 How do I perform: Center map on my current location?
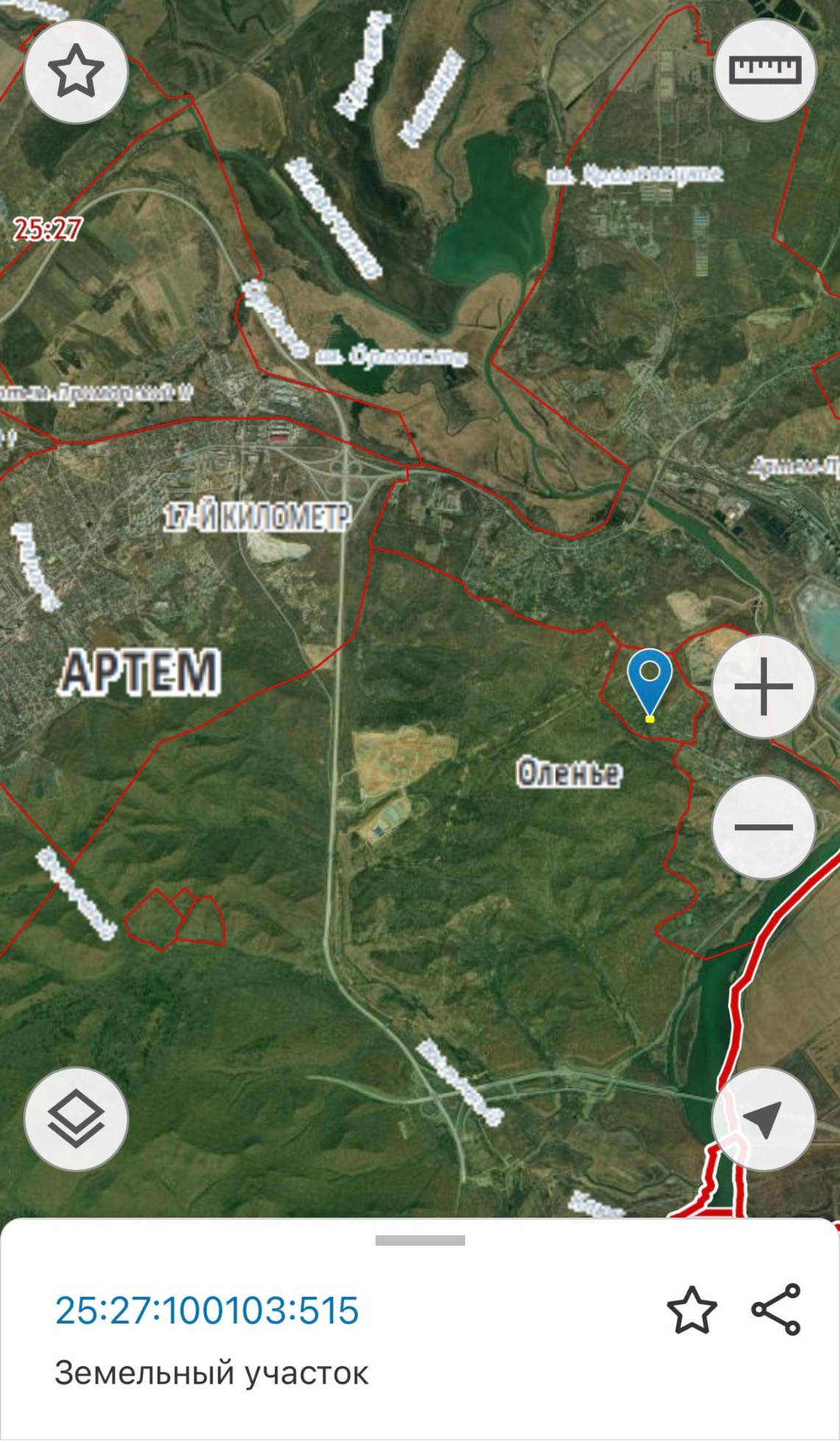click(x=763, y=1119)
